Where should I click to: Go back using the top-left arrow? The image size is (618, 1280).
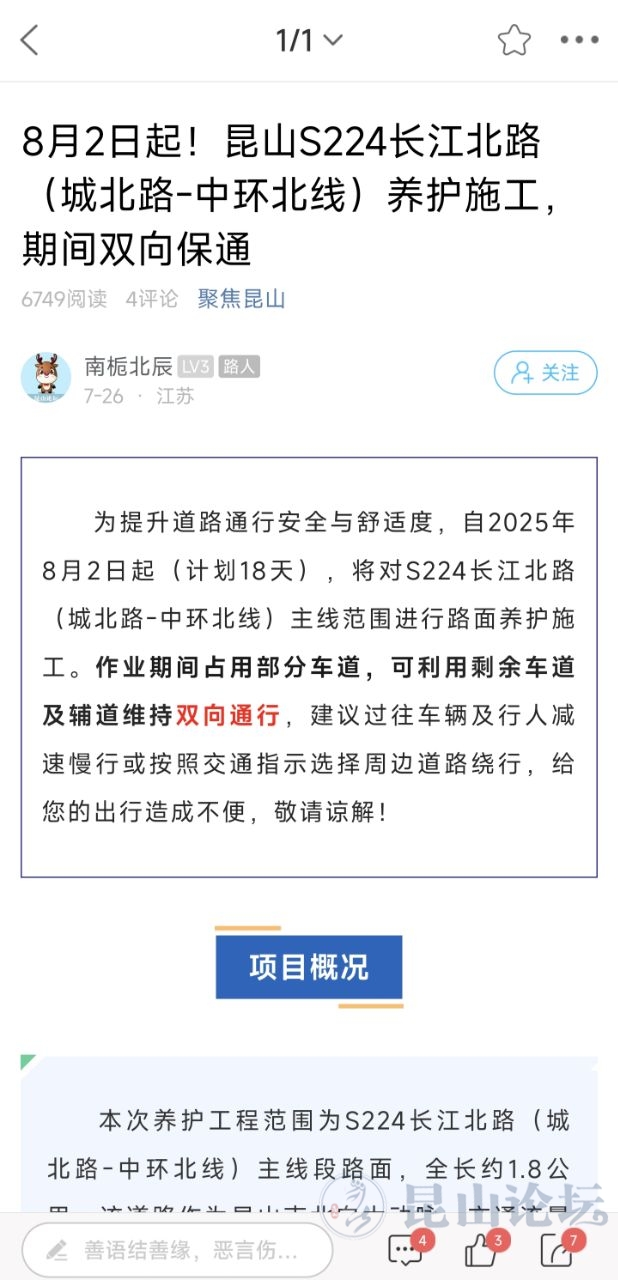tap(30, 41)
